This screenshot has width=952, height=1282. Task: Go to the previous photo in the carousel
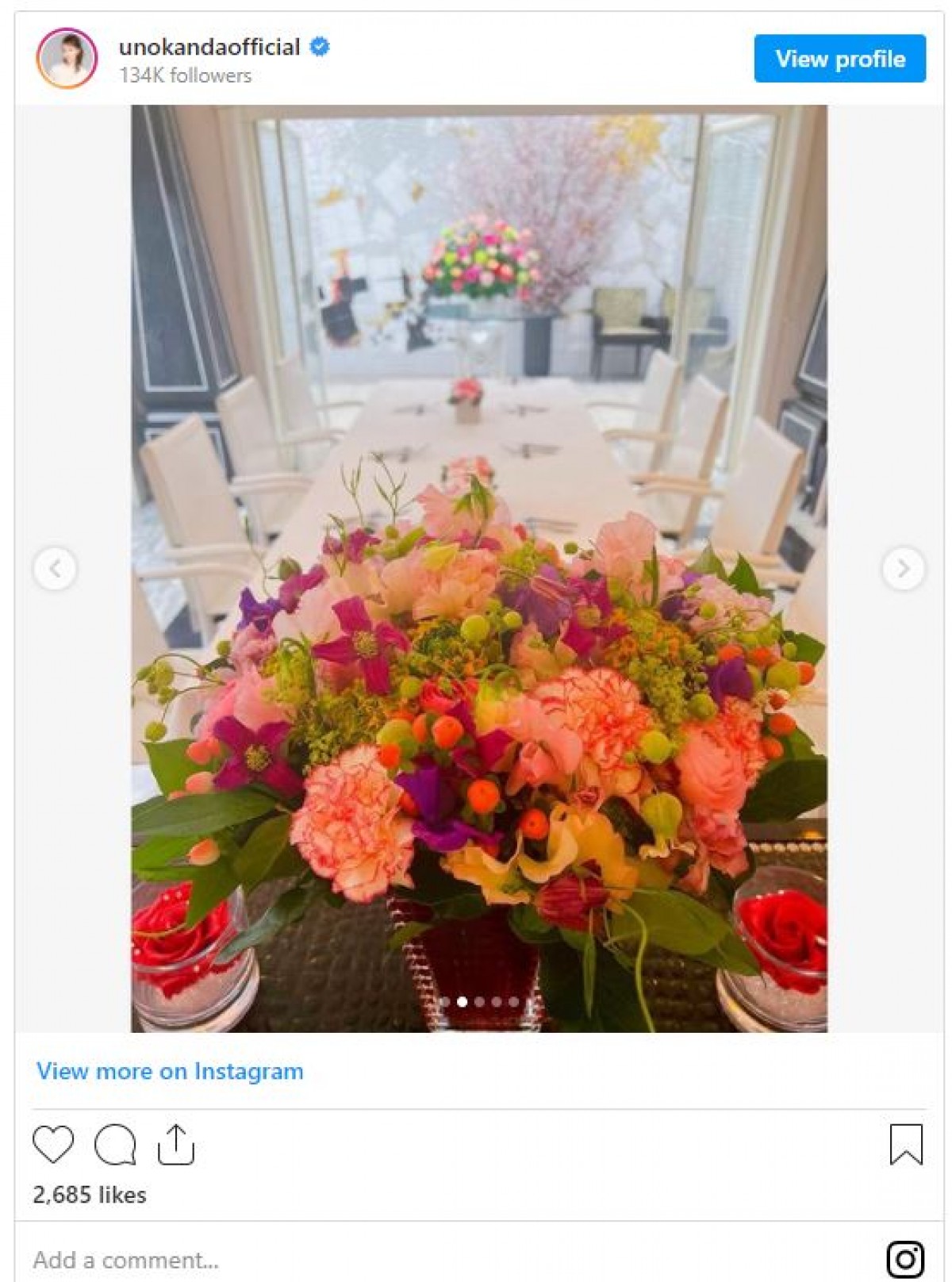point(55,568)
